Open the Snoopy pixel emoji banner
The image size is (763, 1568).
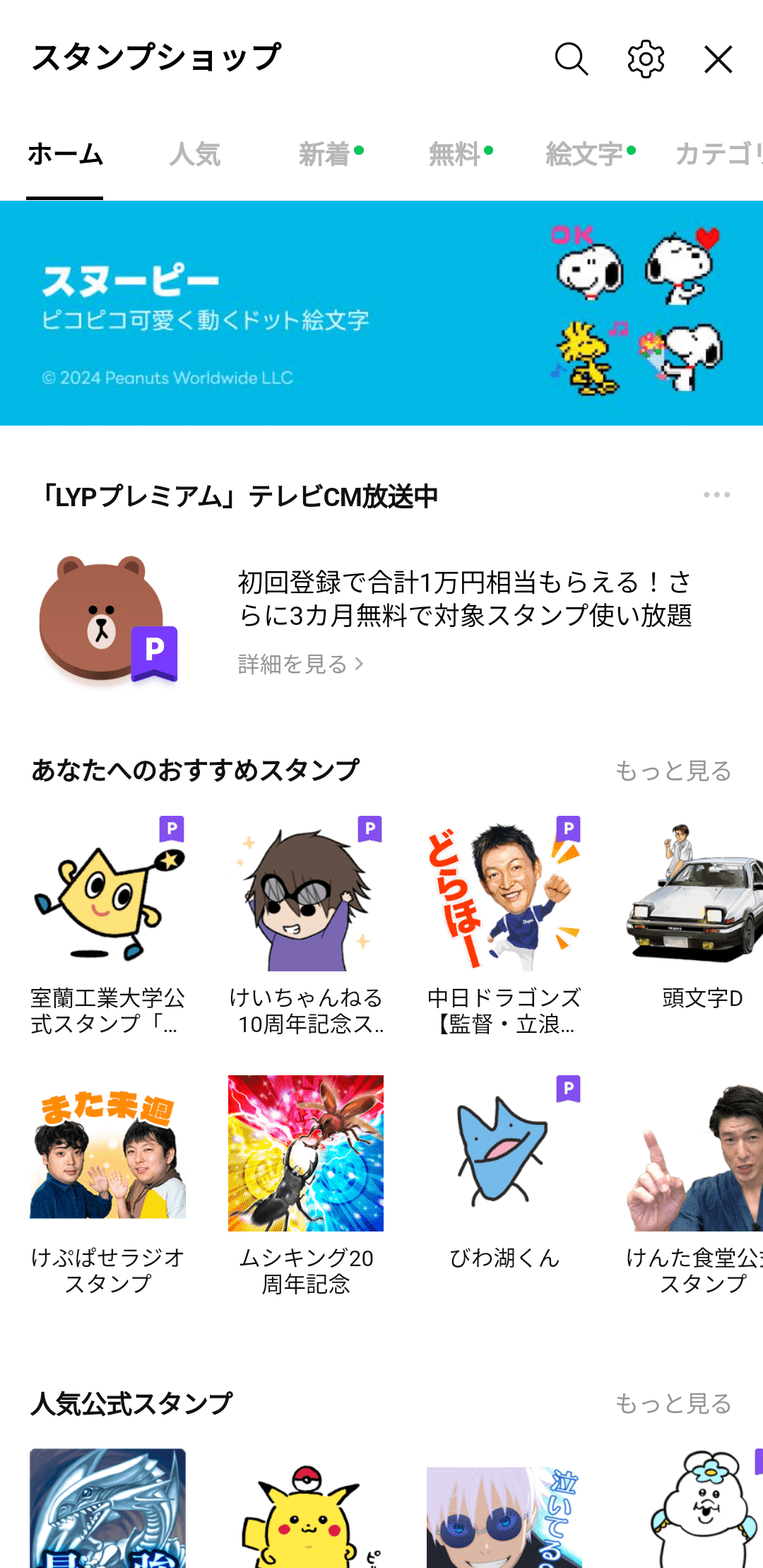(381, 313)
